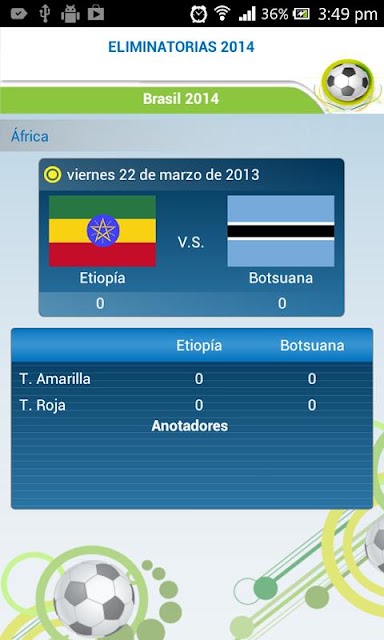384x640 pixels.
Task: Open the África section header
Action: pyautogui.click(x=192, y=136)
